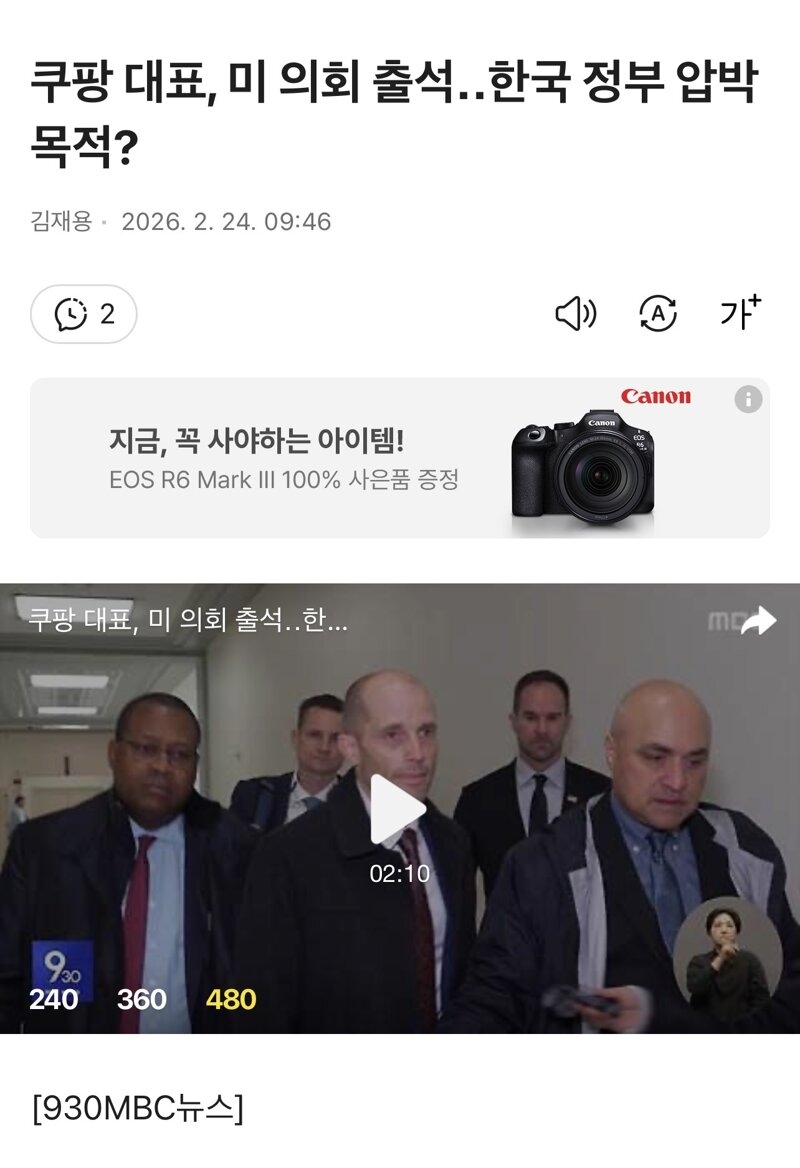
Task: Open the article translation icon
Action: [x=657, y=315]
